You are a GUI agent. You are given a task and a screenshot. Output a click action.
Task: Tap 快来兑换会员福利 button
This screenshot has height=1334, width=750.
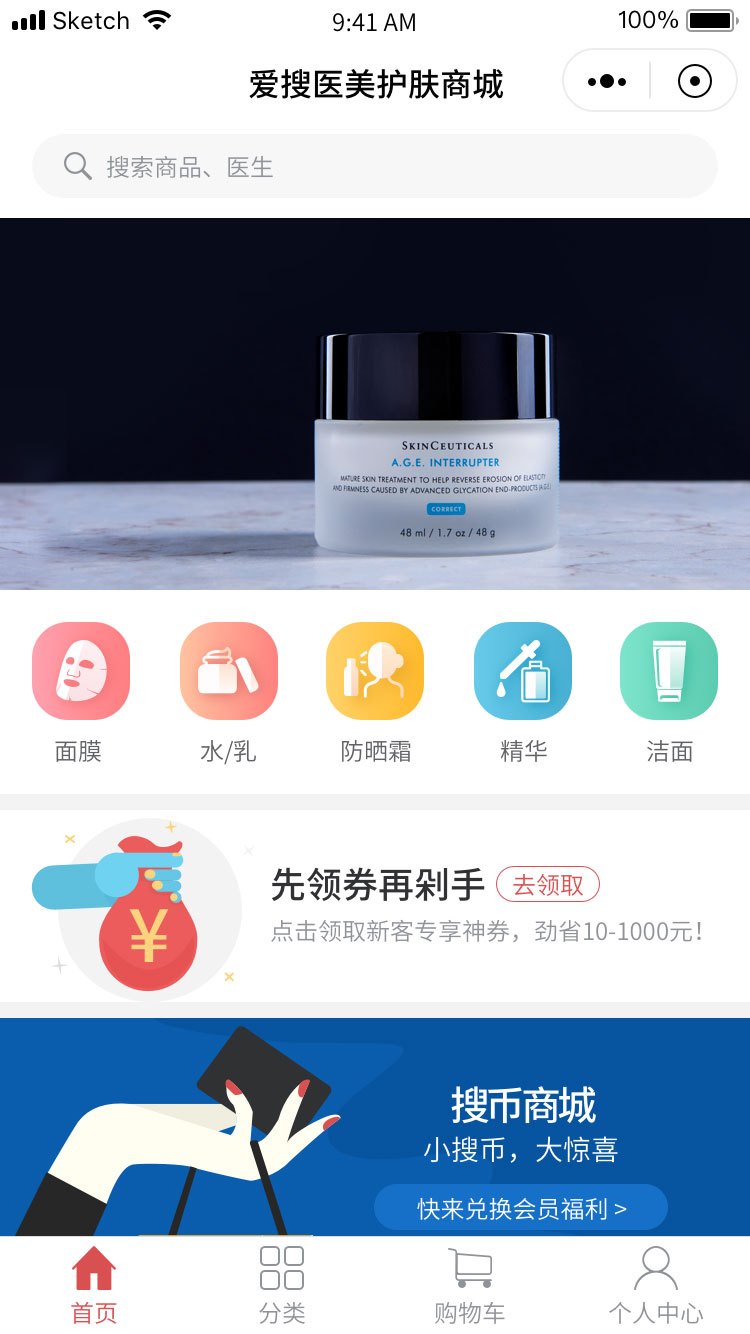[521, 1208]
